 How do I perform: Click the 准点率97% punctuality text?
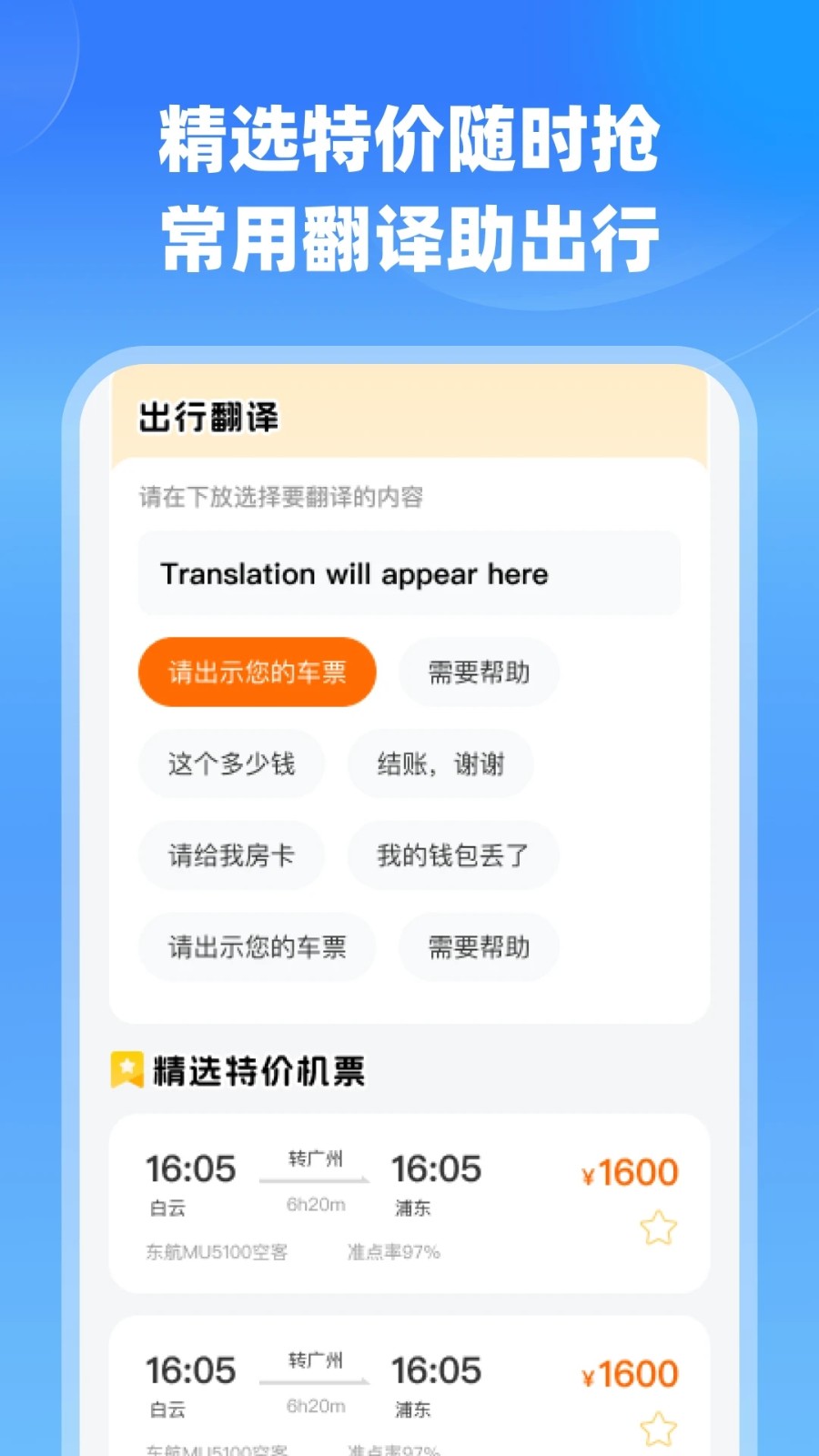(x=393, y=1252)
